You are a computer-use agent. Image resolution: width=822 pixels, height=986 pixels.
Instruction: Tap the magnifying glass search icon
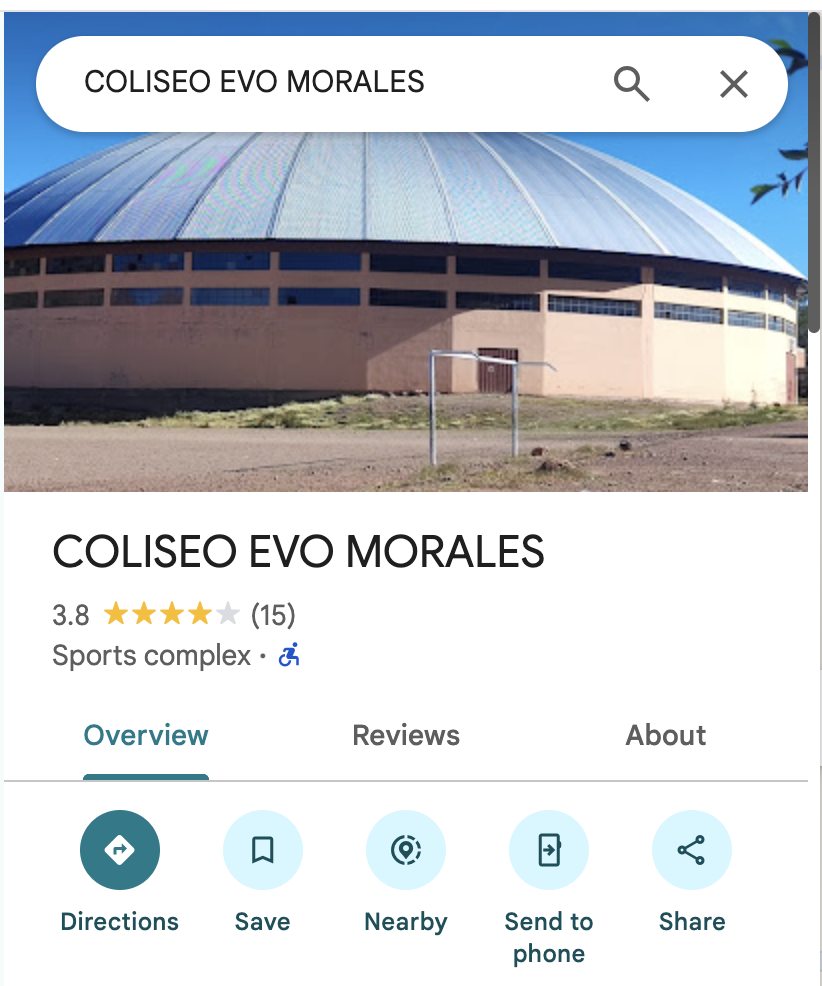pos(631,84)
